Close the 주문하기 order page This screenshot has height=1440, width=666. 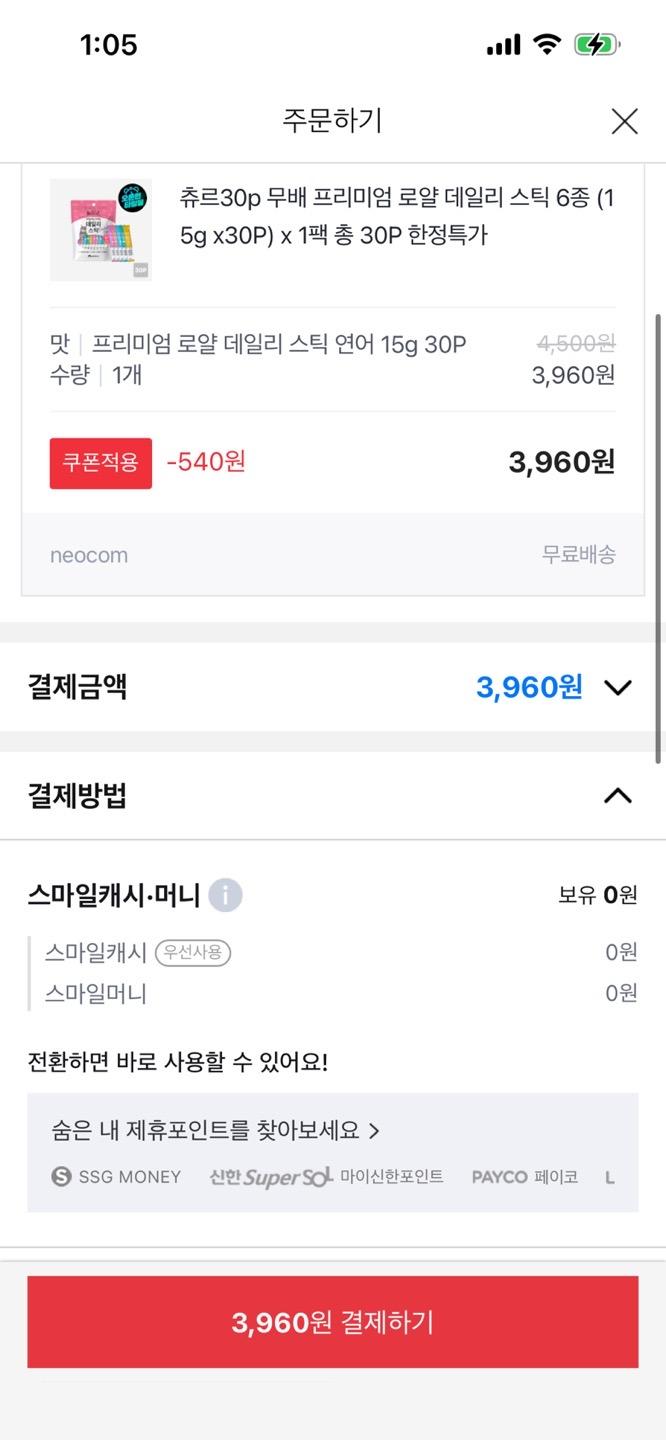pos(624,122)
